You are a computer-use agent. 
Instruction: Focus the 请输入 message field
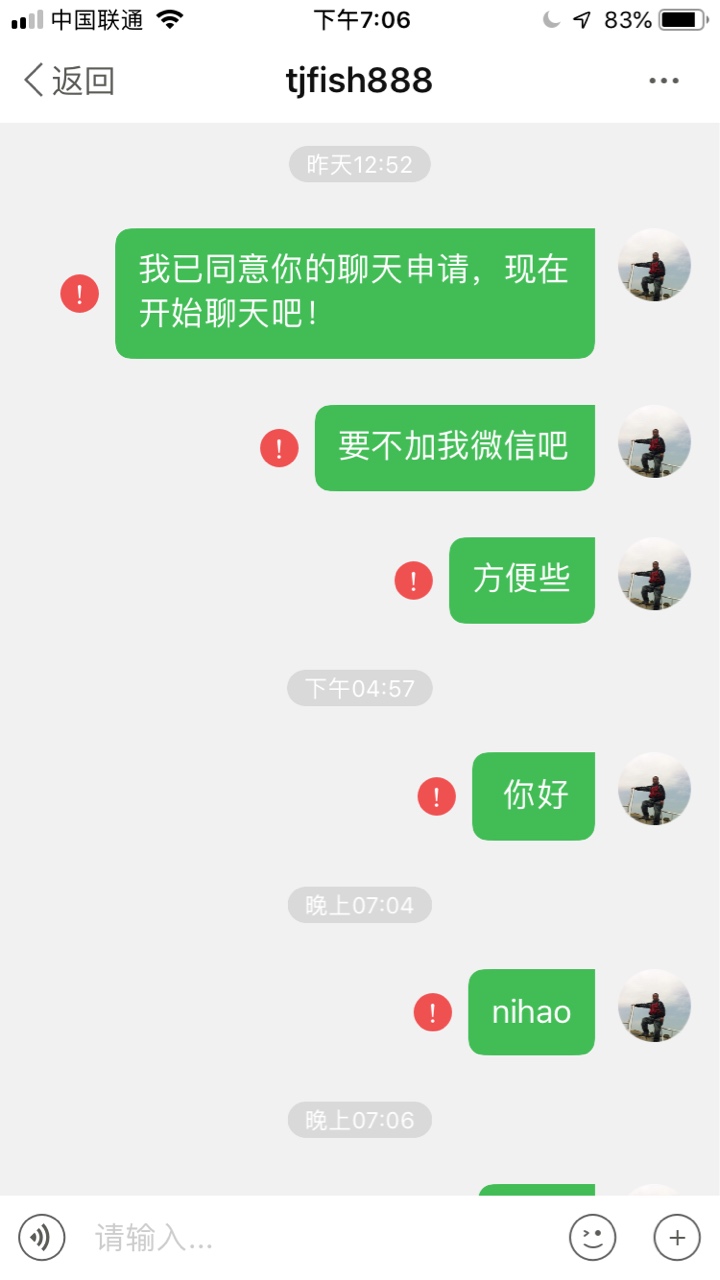coord(320,1238)
